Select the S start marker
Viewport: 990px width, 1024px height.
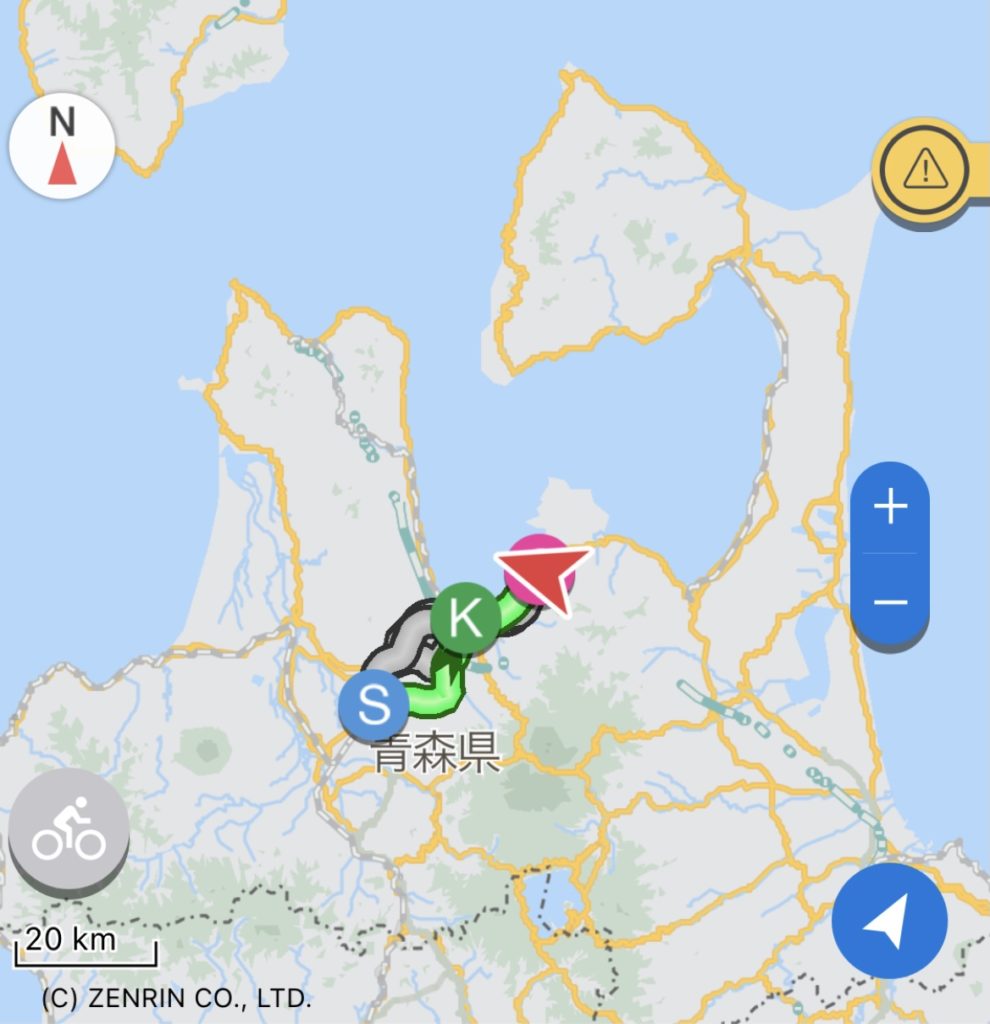click(x=373, y=705)
